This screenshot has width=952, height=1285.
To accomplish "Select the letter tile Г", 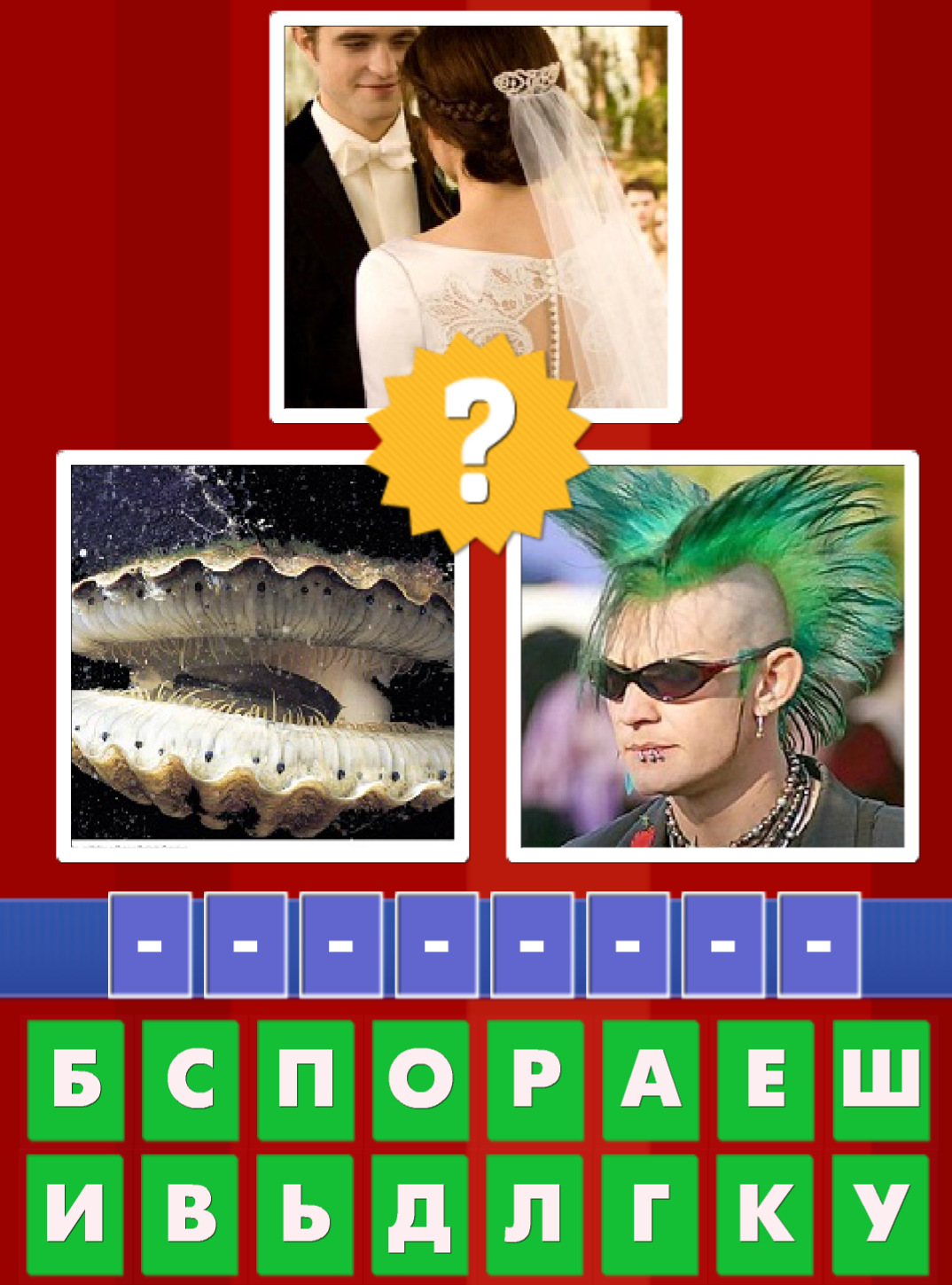I will [651, 1213].
